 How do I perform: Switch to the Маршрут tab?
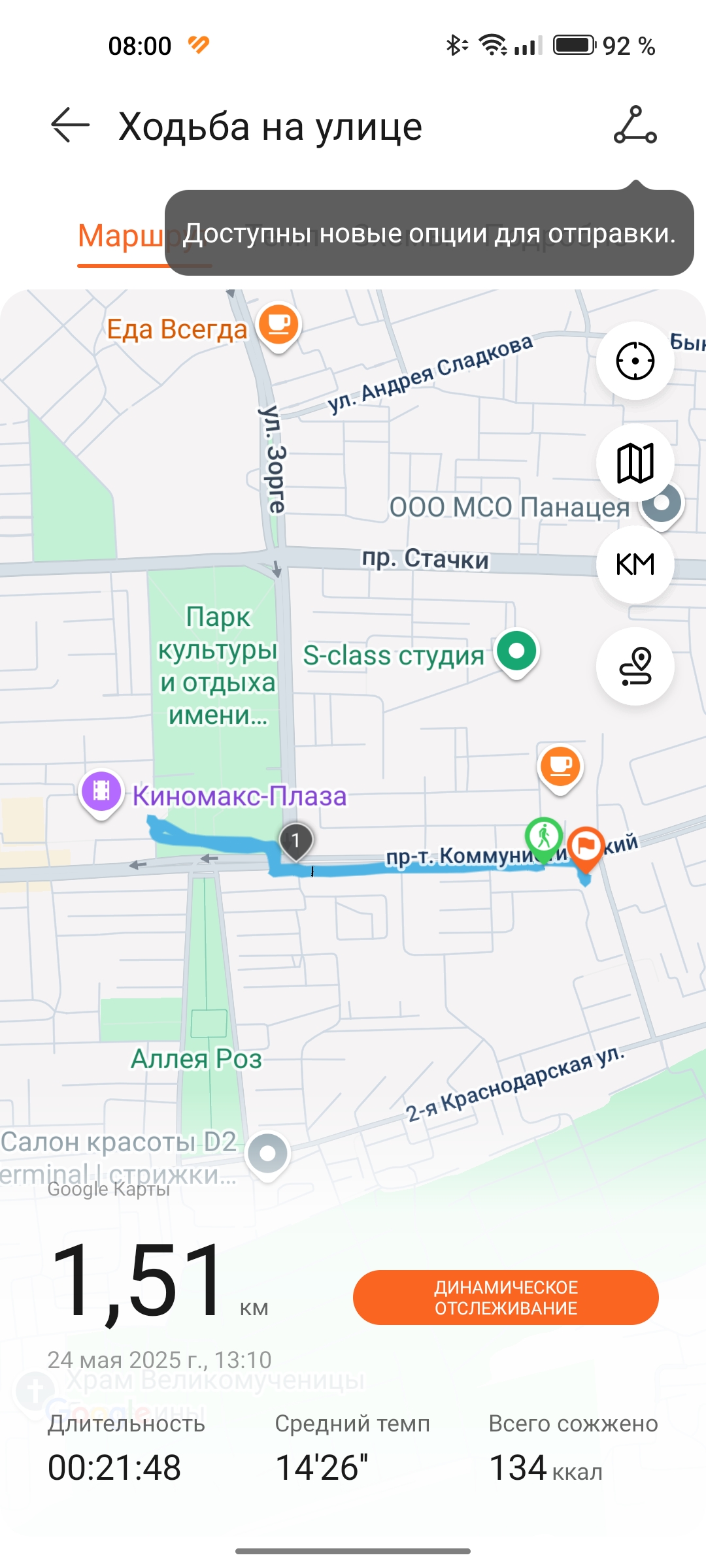[121, 237]
